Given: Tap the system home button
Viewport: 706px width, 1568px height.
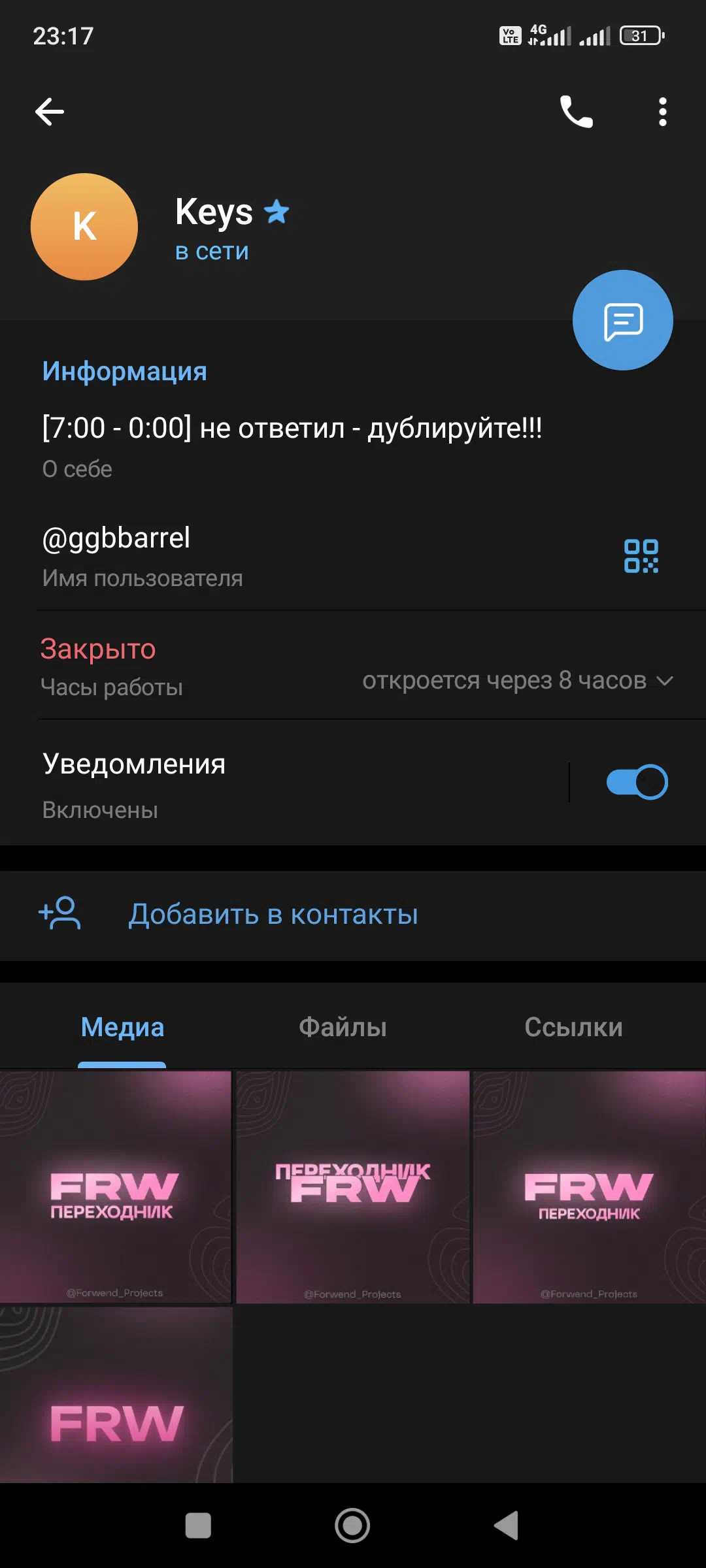Looking at the screenshot, I should pyautogui.click(x=352, y=1526).
